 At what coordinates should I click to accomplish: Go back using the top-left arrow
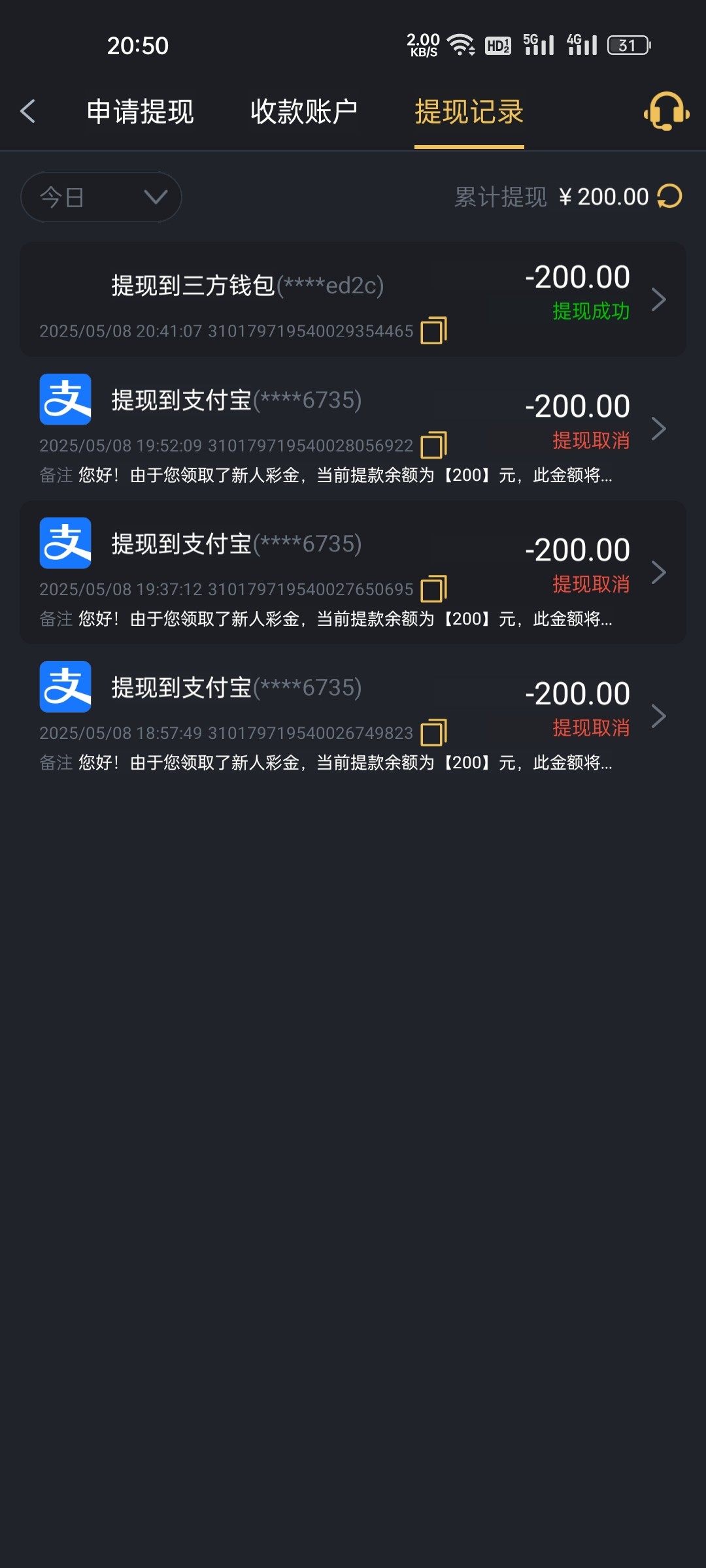(x=27, y=111)
